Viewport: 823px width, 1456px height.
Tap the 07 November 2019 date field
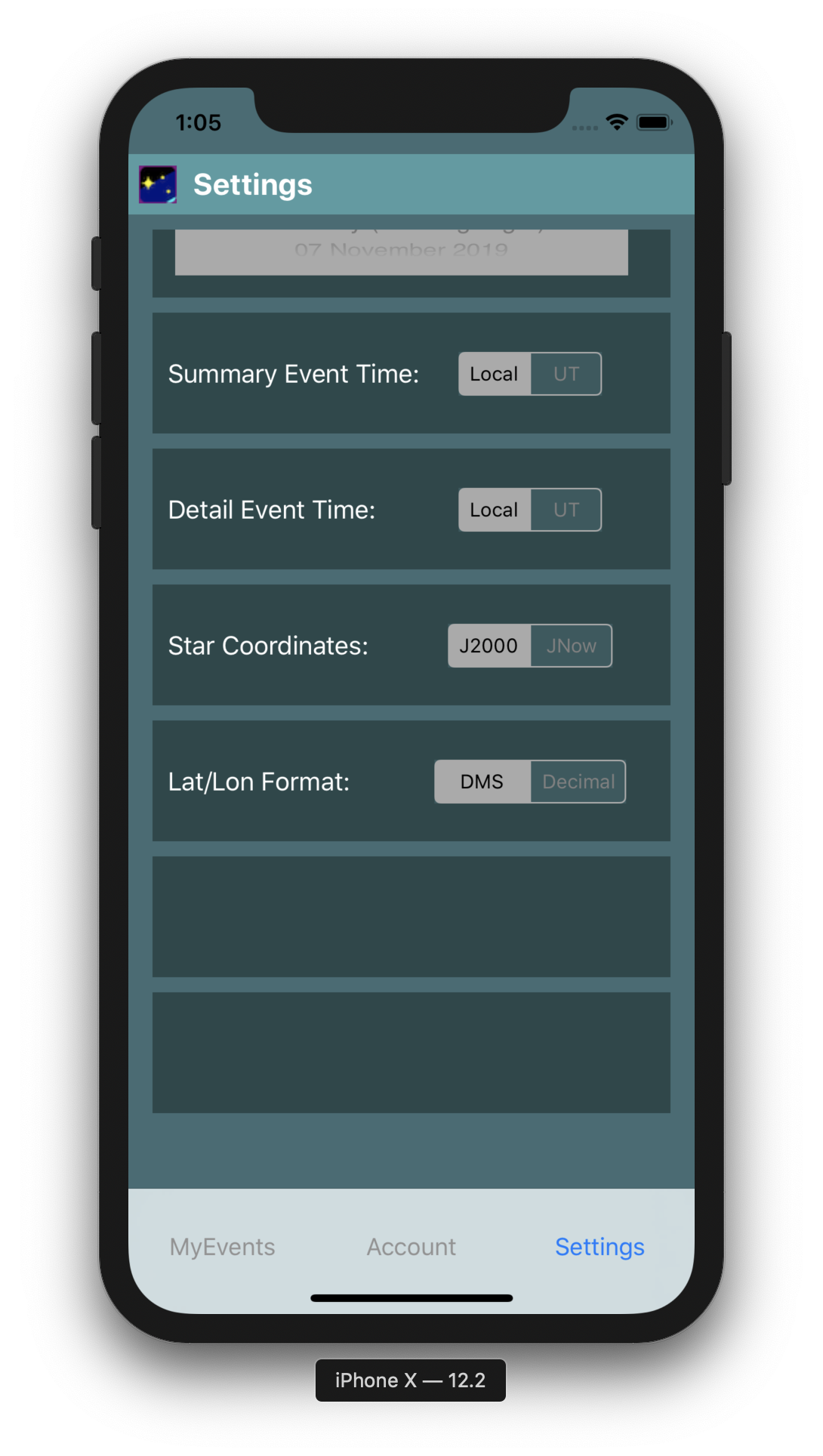click(x=402, y=252)
